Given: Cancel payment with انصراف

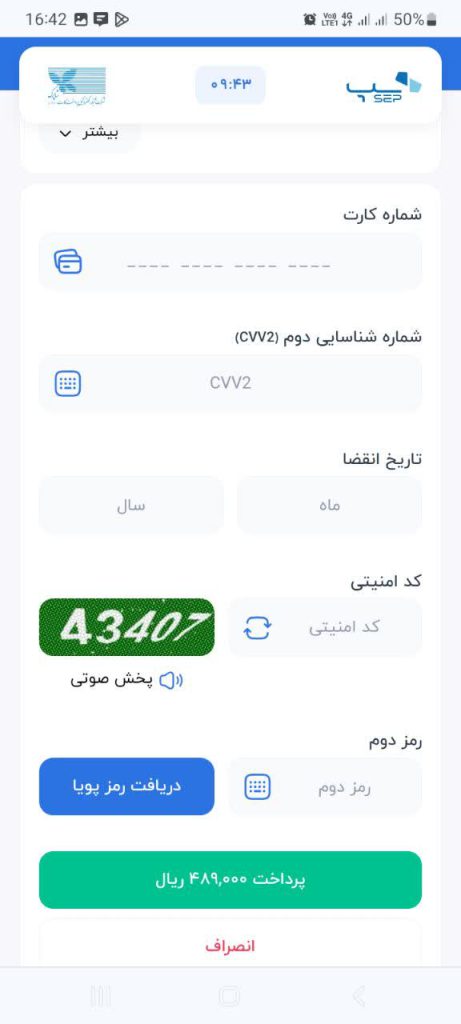Looking at the screenshot, I should click(x=230, y=946).
